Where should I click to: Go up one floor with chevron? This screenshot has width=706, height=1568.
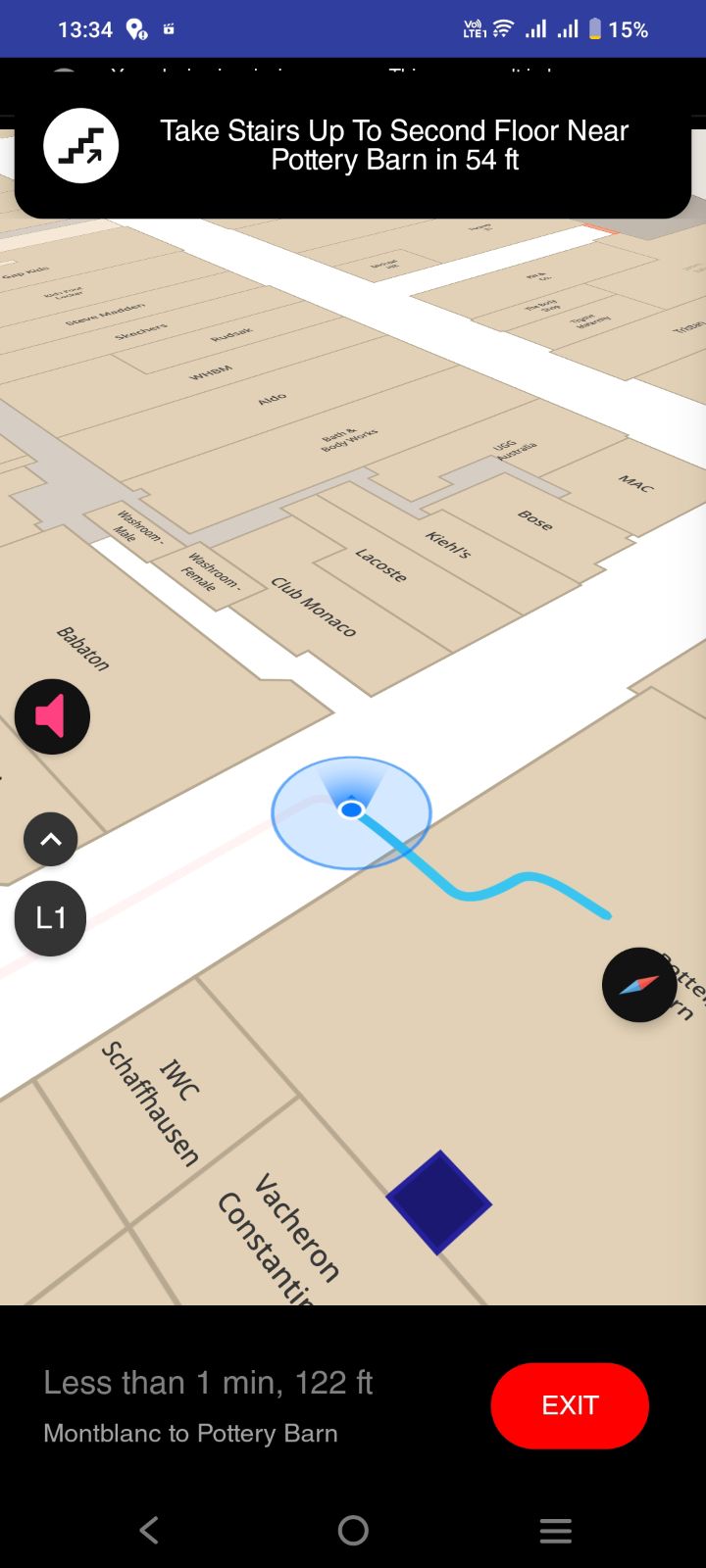tap(51, 839)
